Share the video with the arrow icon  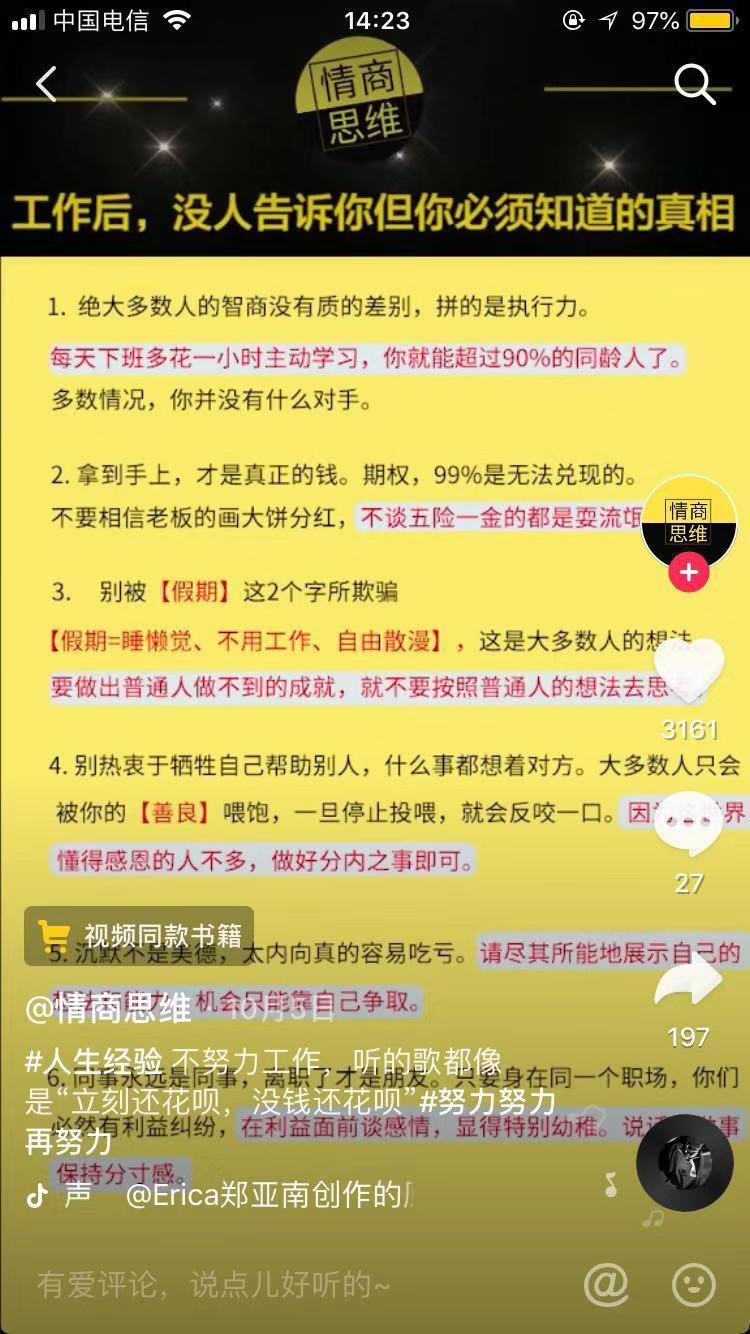[689, 980]
